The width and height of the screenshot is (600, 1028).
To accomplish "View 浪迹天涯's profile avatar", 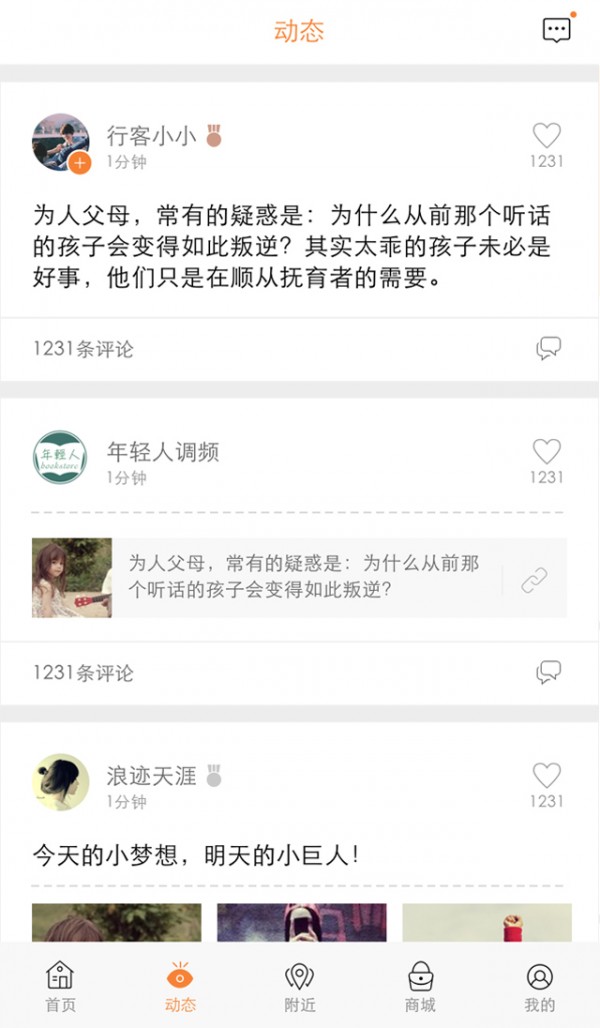I will coord(60,782).
